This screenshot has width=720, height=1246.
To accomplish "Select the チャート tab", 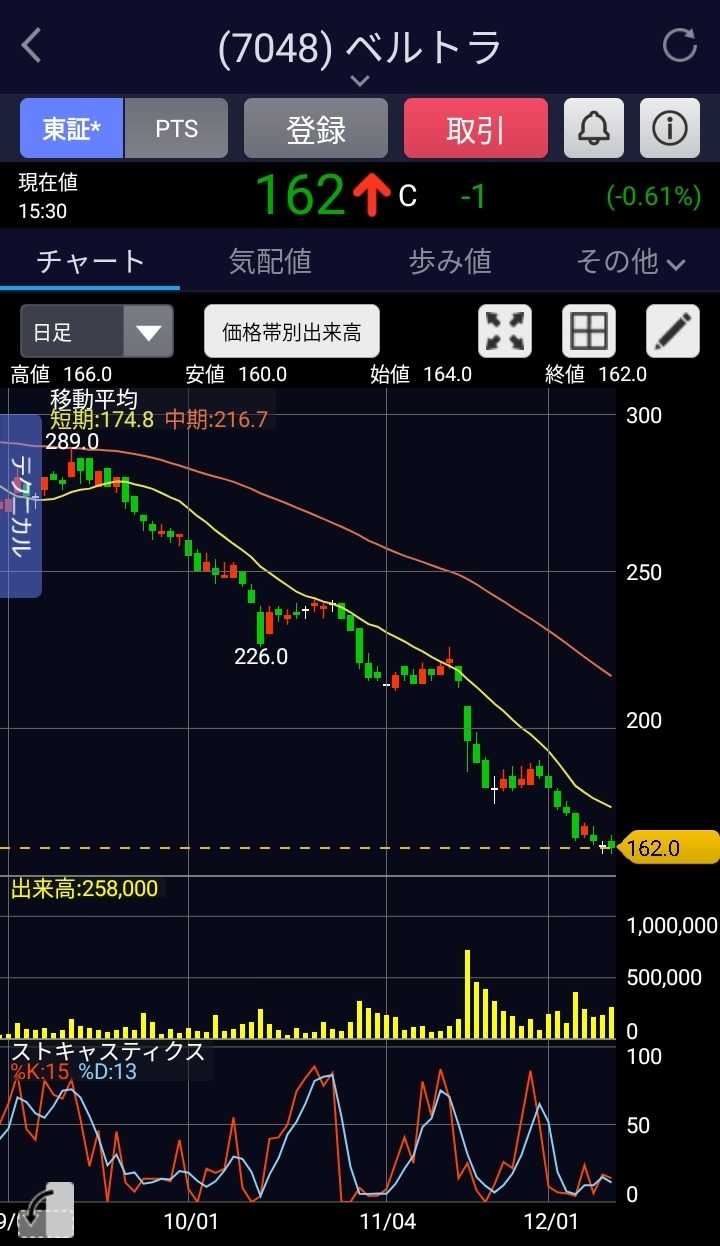I will (x=90, y=262).
